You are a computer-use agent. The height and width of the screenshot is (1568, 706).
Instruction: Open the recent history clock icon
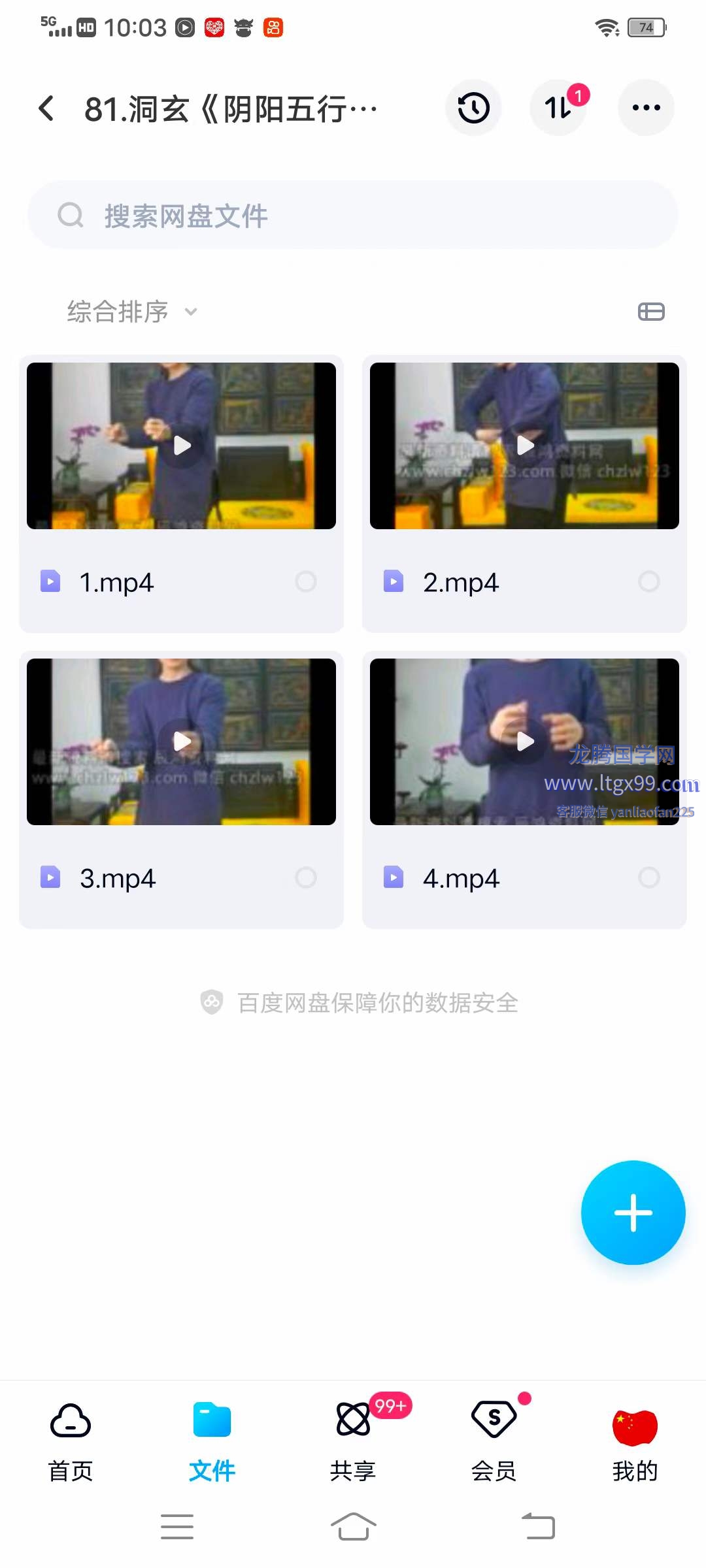click(473, 108)
